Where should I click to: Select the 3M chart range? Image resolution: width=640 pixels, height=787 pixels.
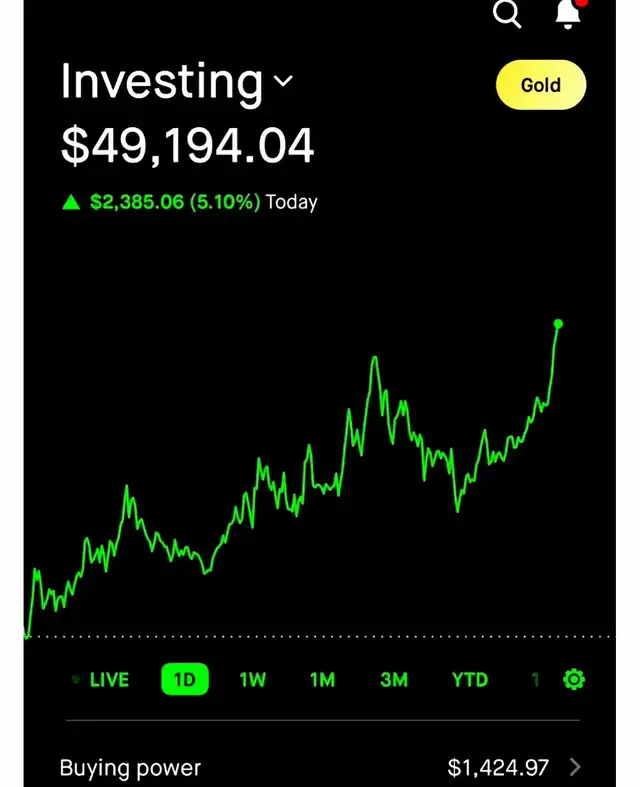tap(394, 680)
